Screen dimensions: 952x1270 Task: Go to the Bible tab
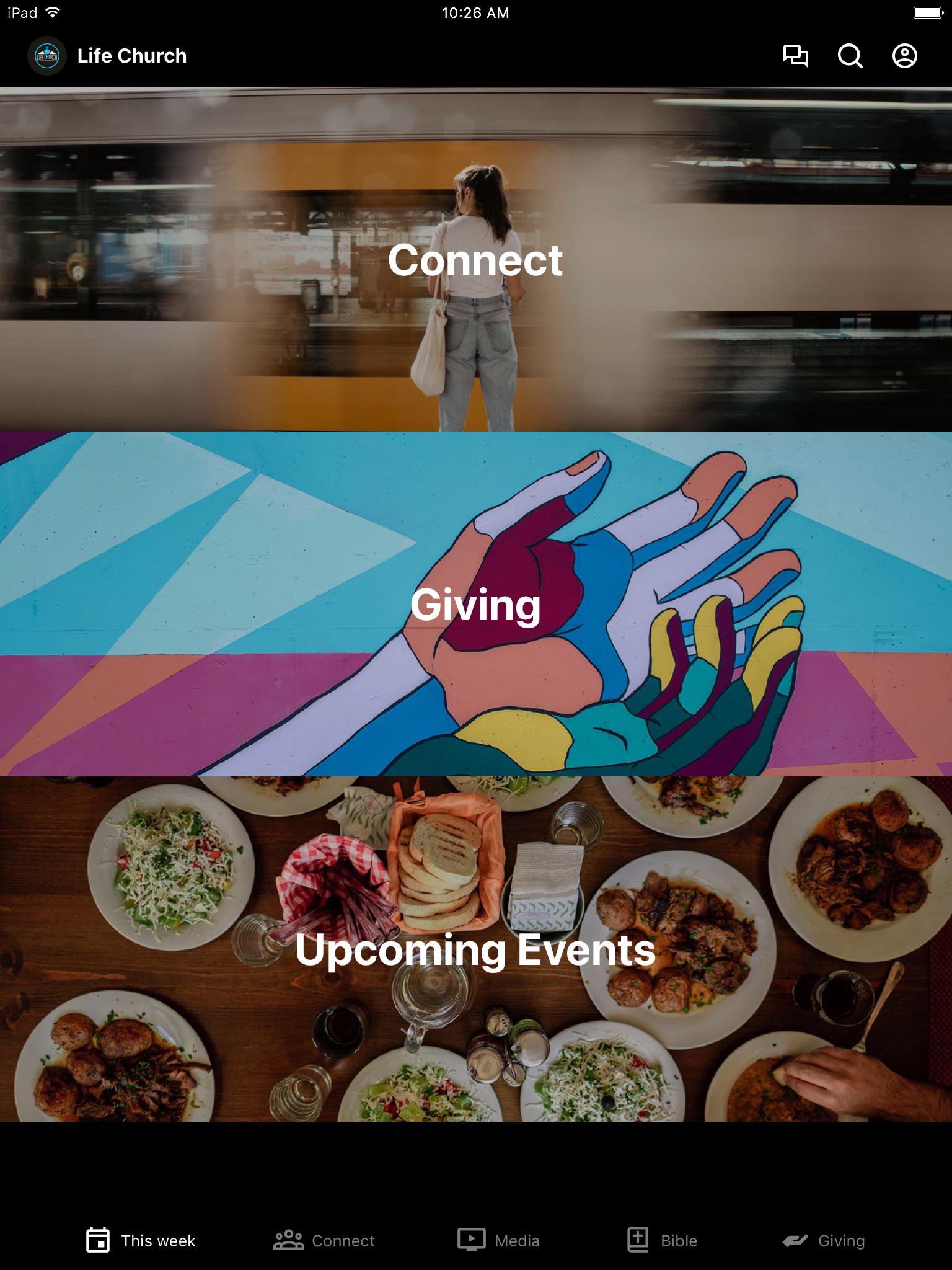point(662,1240)
